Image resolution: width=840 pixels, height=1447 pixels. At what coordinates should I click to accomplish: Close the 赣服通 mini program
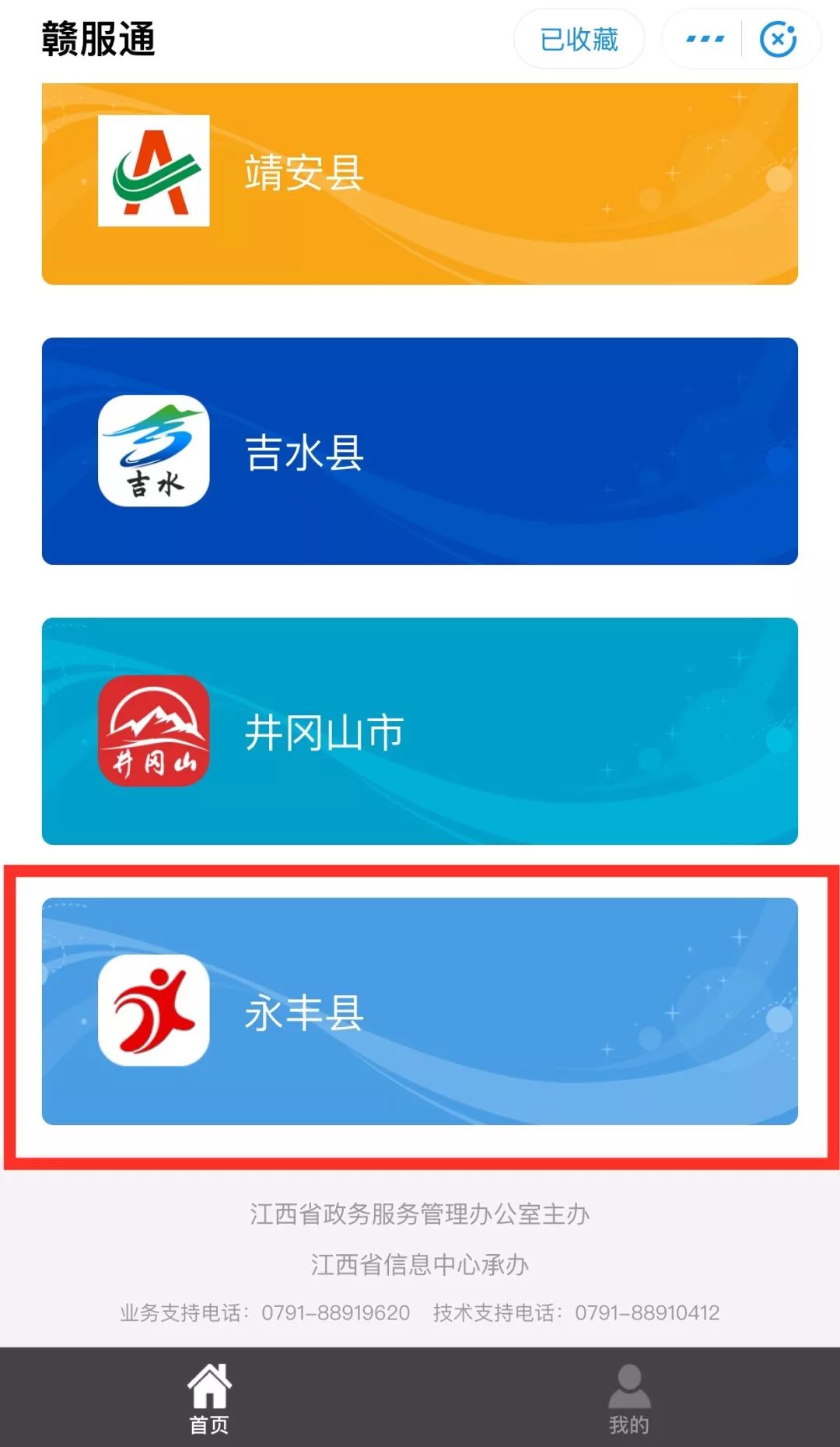pos(778,39)
